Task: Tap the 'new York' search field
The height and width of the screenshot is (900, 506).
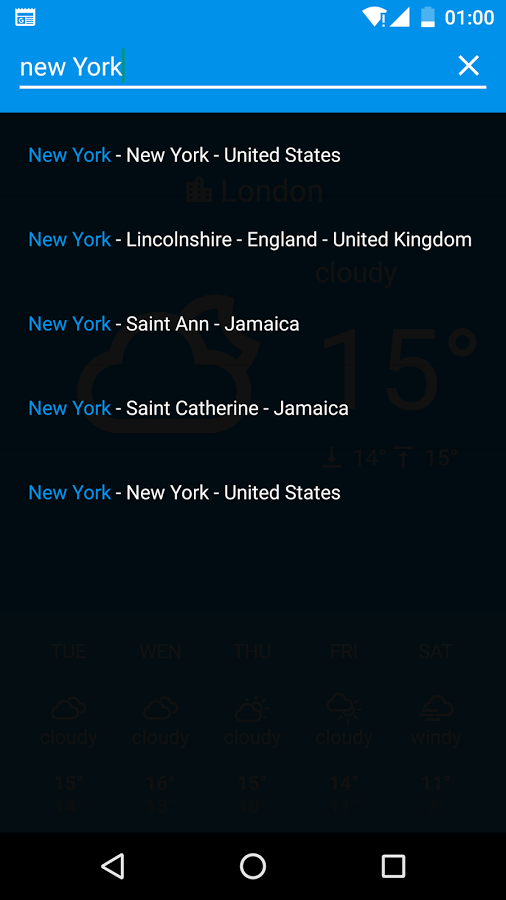Action: tap(234, 67)
